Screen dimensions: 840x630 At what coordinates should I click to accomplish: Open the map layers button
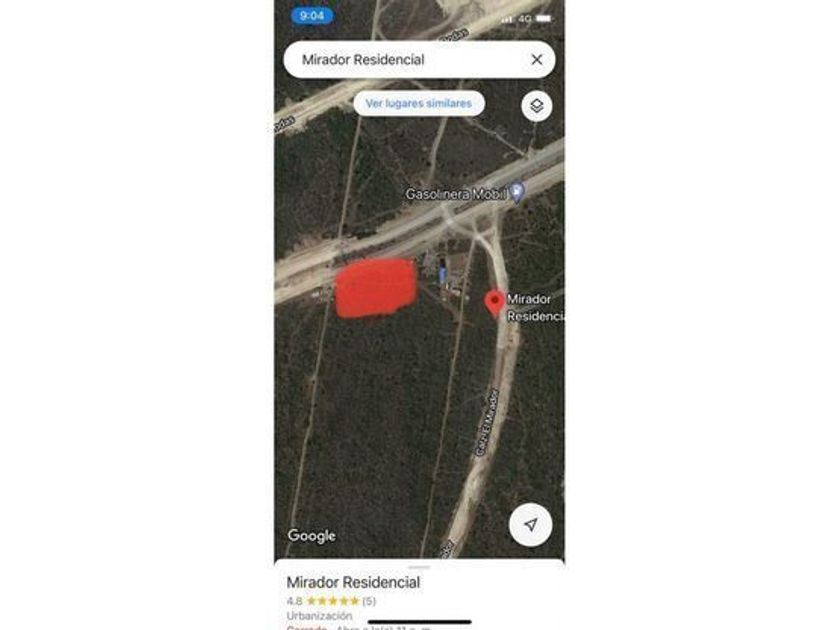pos(537,106)
